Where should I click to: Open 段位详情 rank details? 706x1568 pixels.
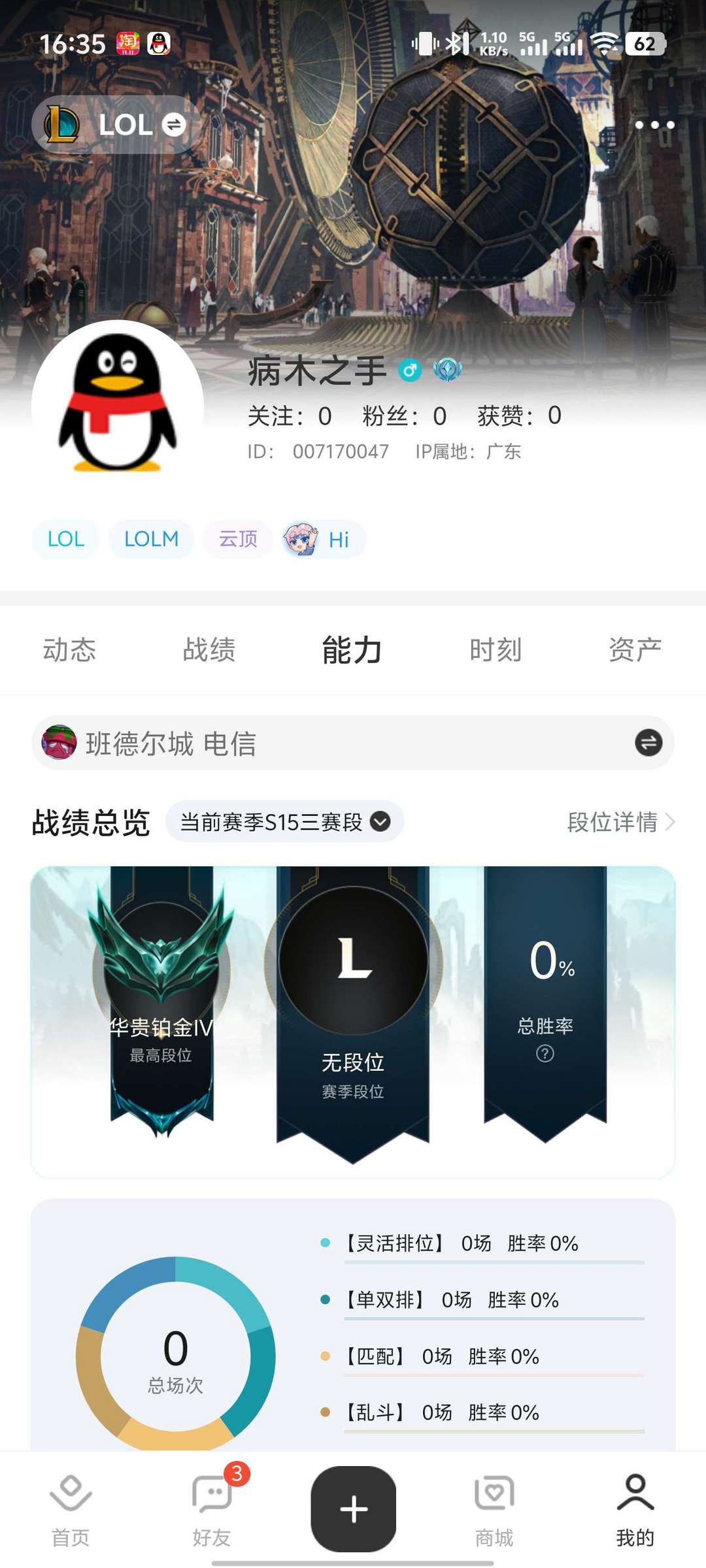(620, 822)
